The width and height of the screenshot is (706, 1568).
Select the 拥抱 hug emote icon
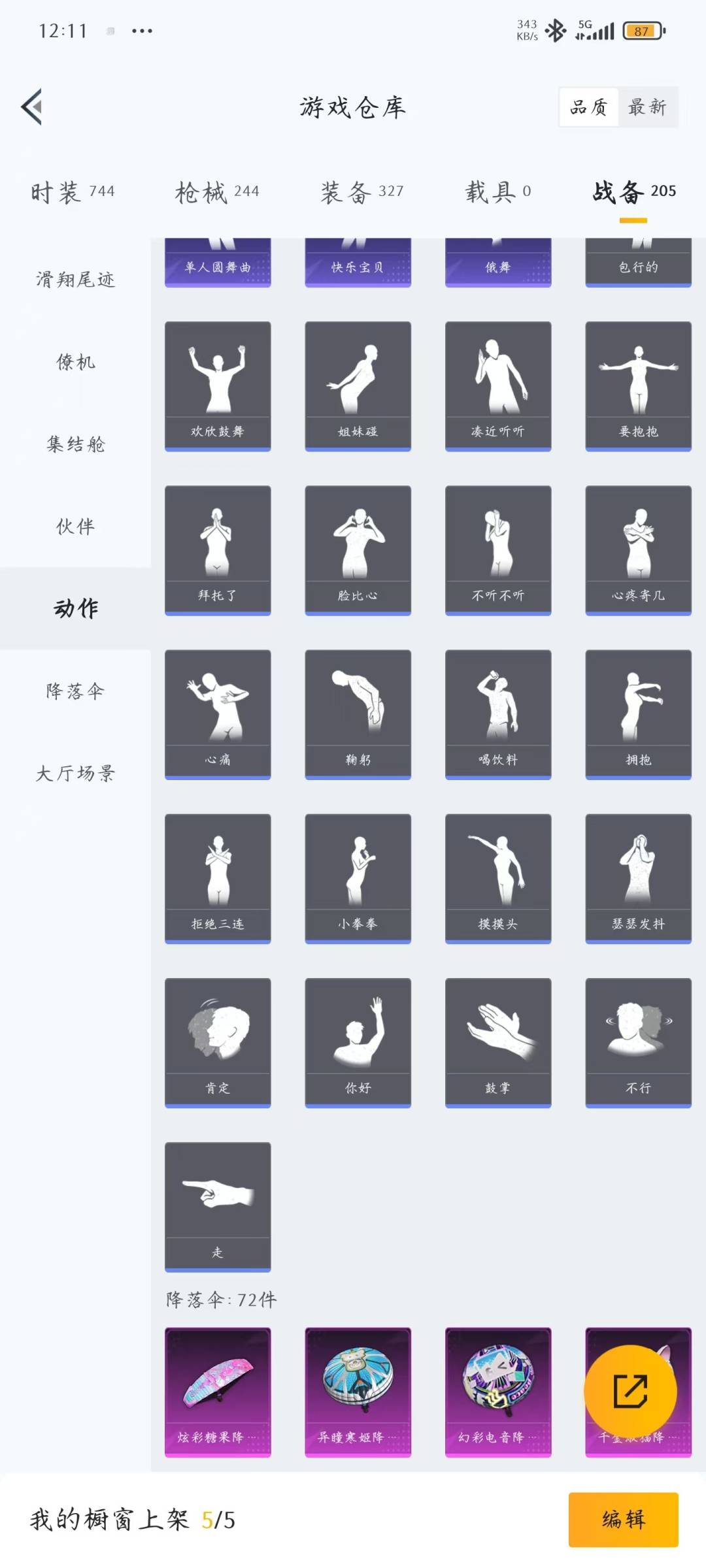click(637, 712)
